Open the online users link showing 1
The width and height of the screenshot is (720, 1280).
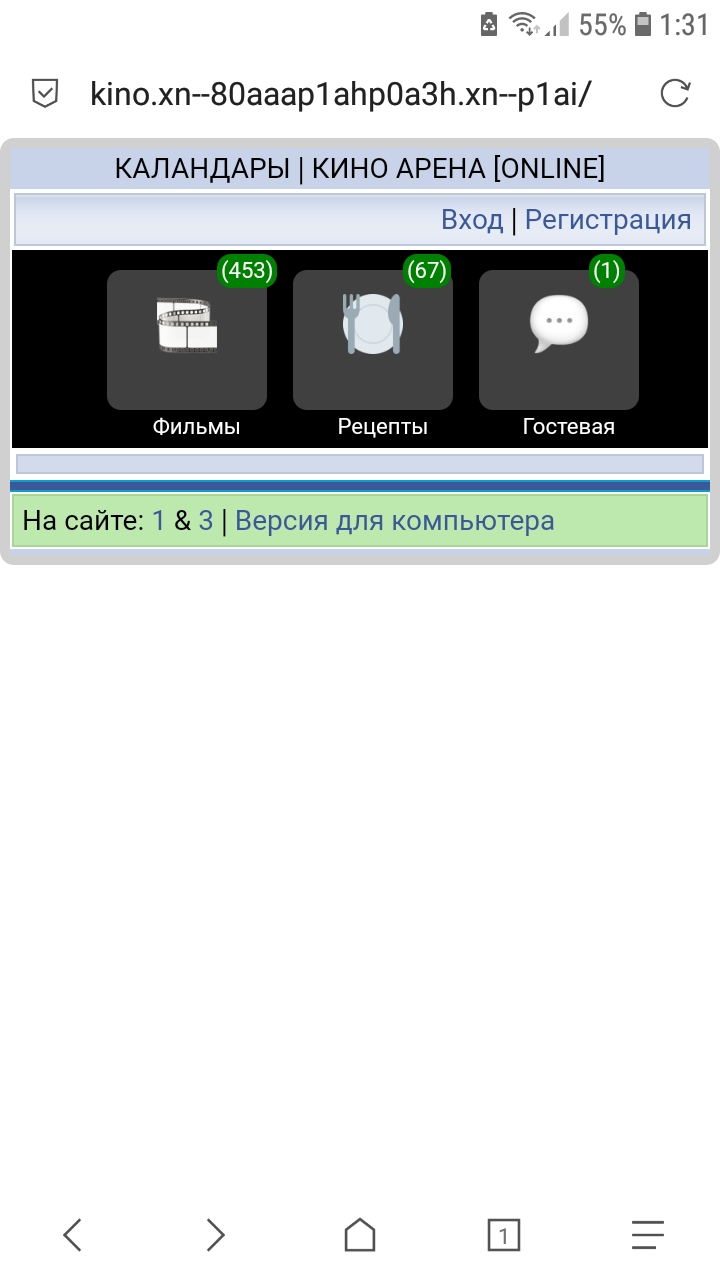click(x=159, y=521)
